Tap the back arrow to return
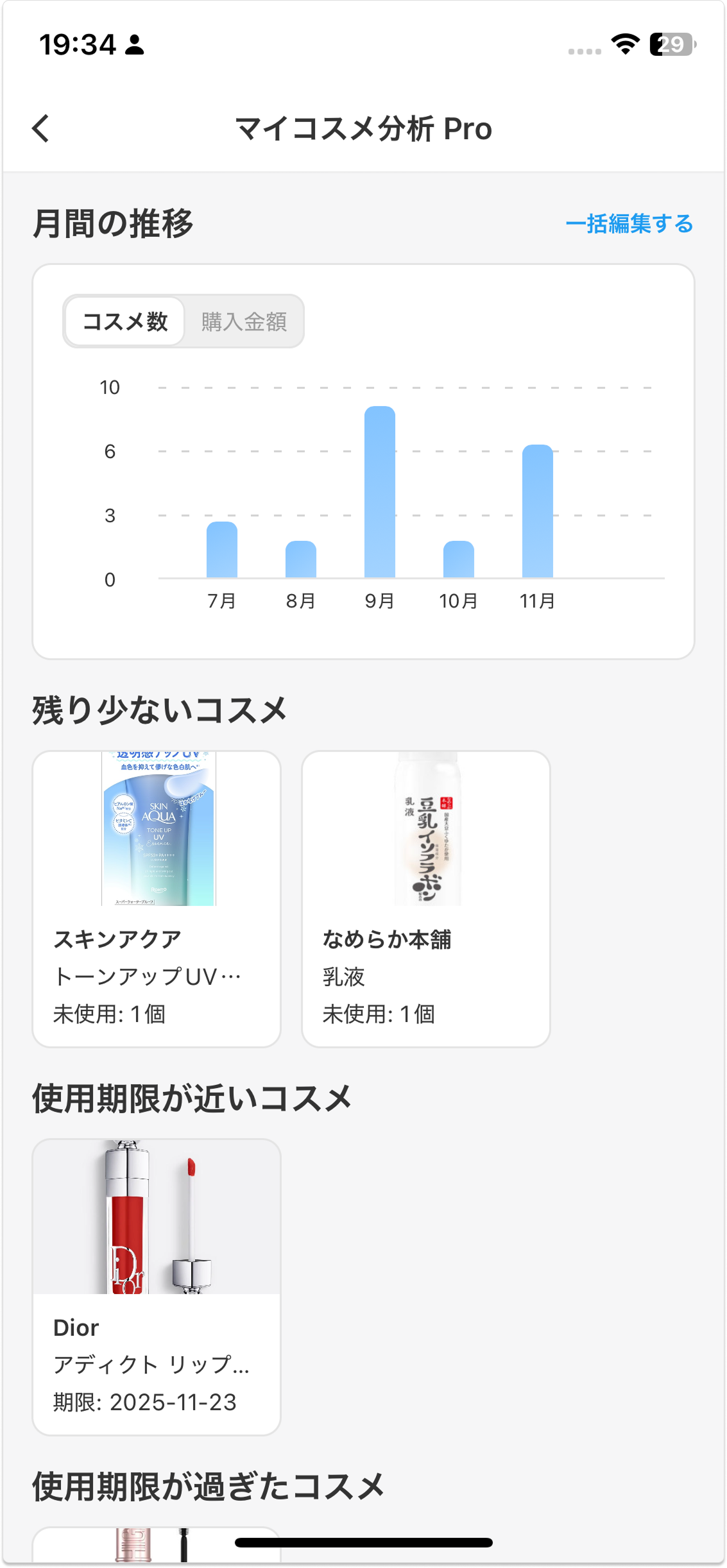The width and height of the screenshot is (727, 1568). pyautogui.click(x=41, y=128)
